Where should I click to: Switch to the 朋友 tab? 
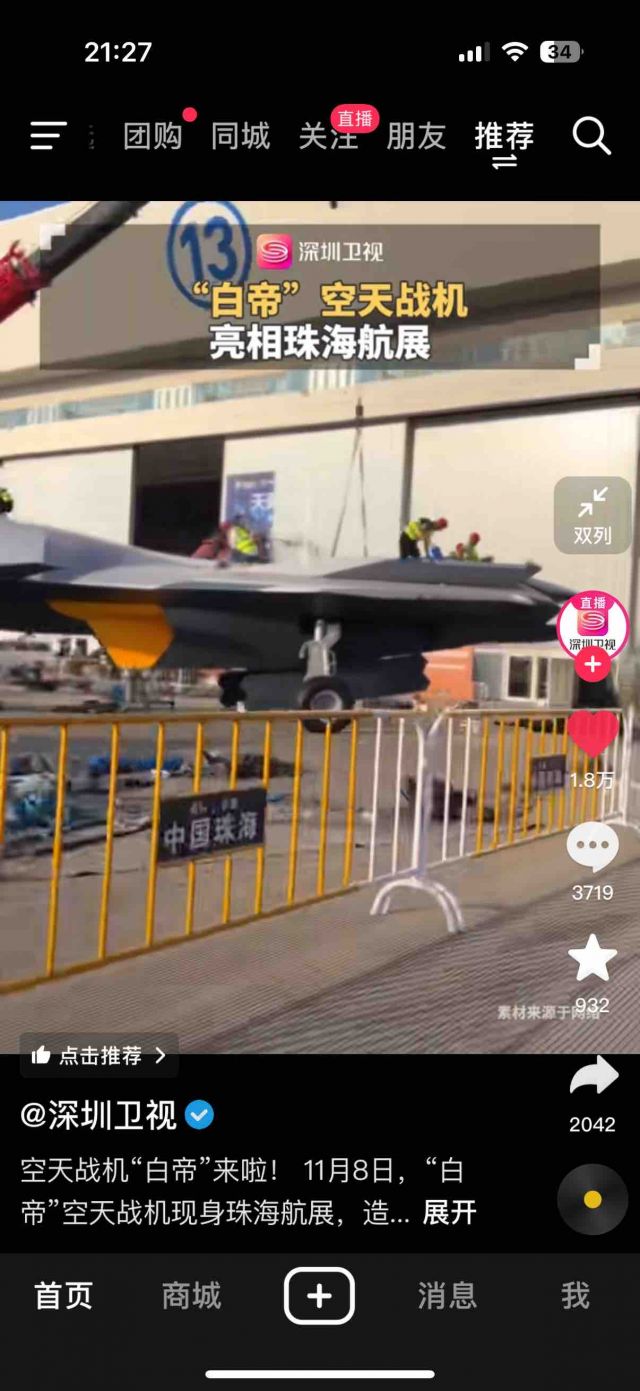[x=416, y=136]
